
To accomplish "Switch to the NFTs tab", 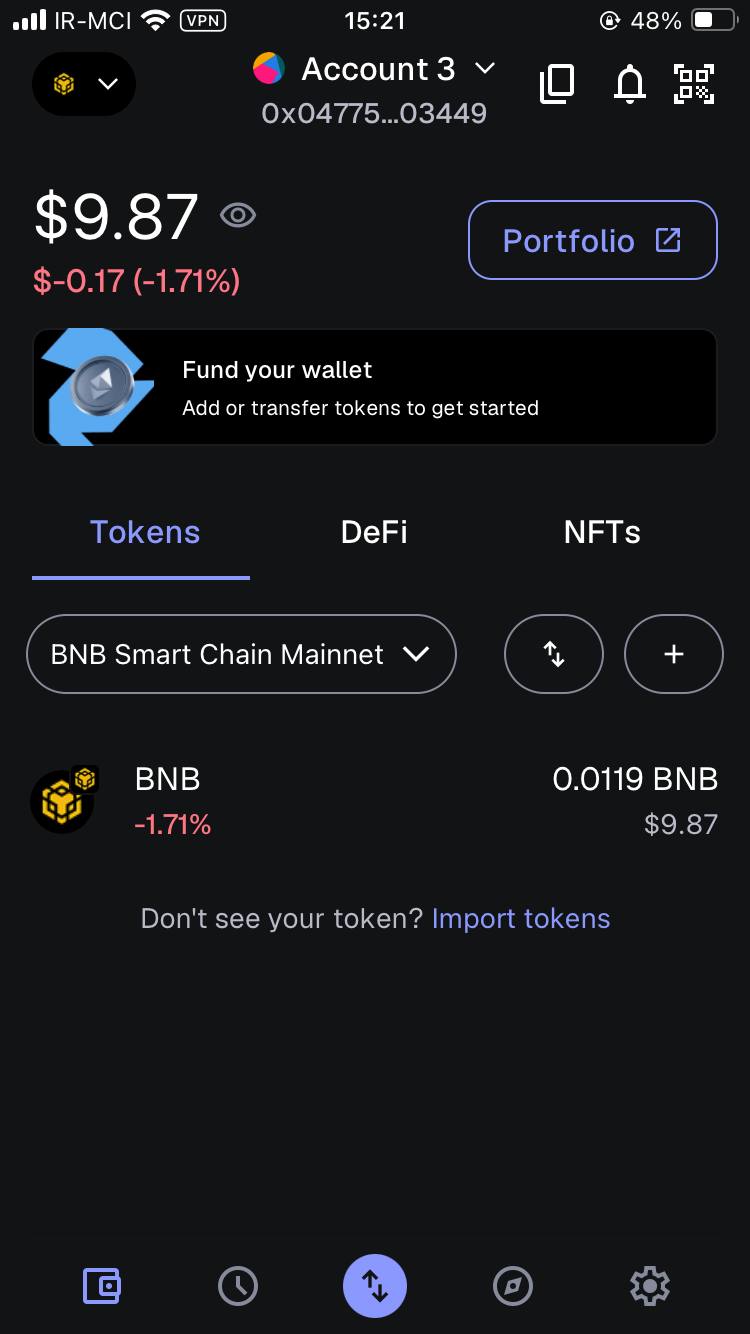I will coord(602,532).
